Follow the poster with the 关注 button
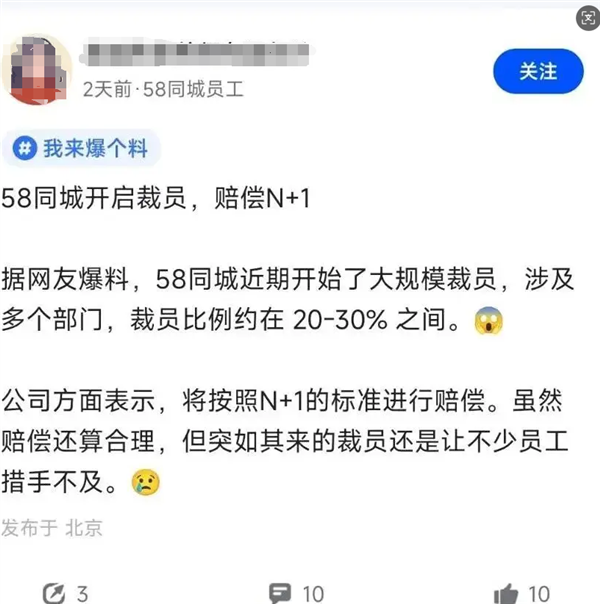Image resolution: width=600 pixels, height=604 pixels. [x=537, y=70]
